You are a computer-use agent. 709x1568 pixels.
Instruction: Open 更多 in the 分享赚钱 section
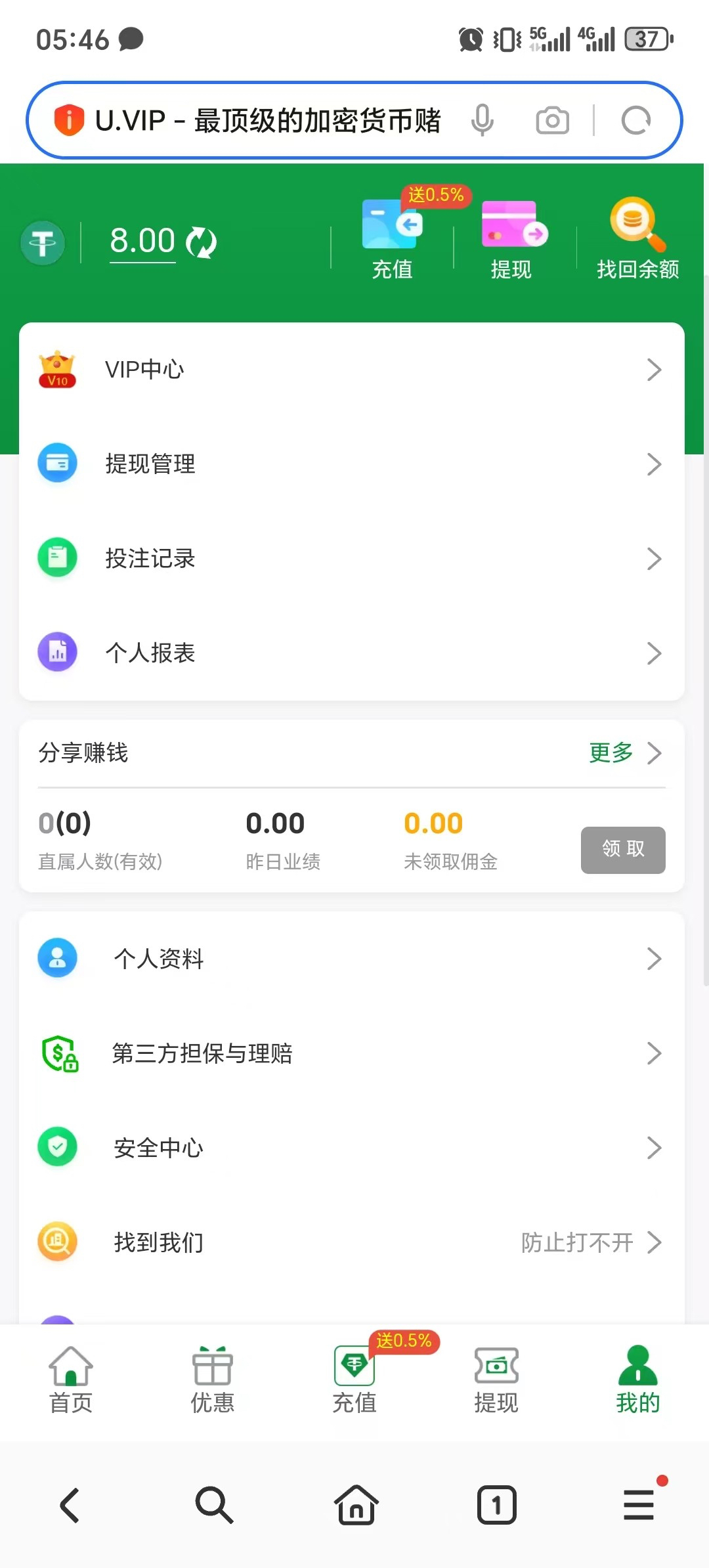tap(611, 753)
